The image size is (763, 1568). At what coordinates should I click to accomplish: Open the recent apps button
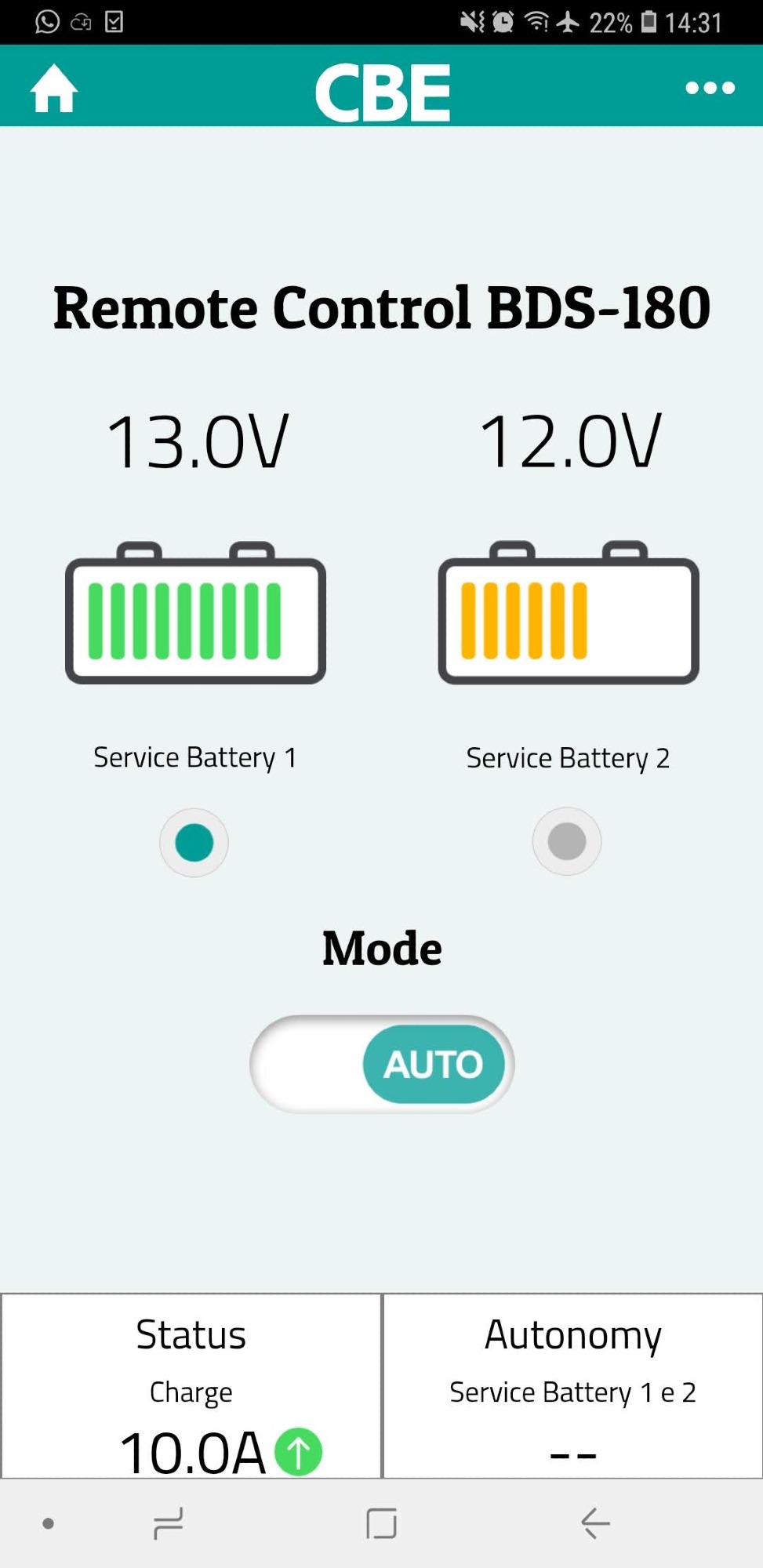[x=168, y=1523]
